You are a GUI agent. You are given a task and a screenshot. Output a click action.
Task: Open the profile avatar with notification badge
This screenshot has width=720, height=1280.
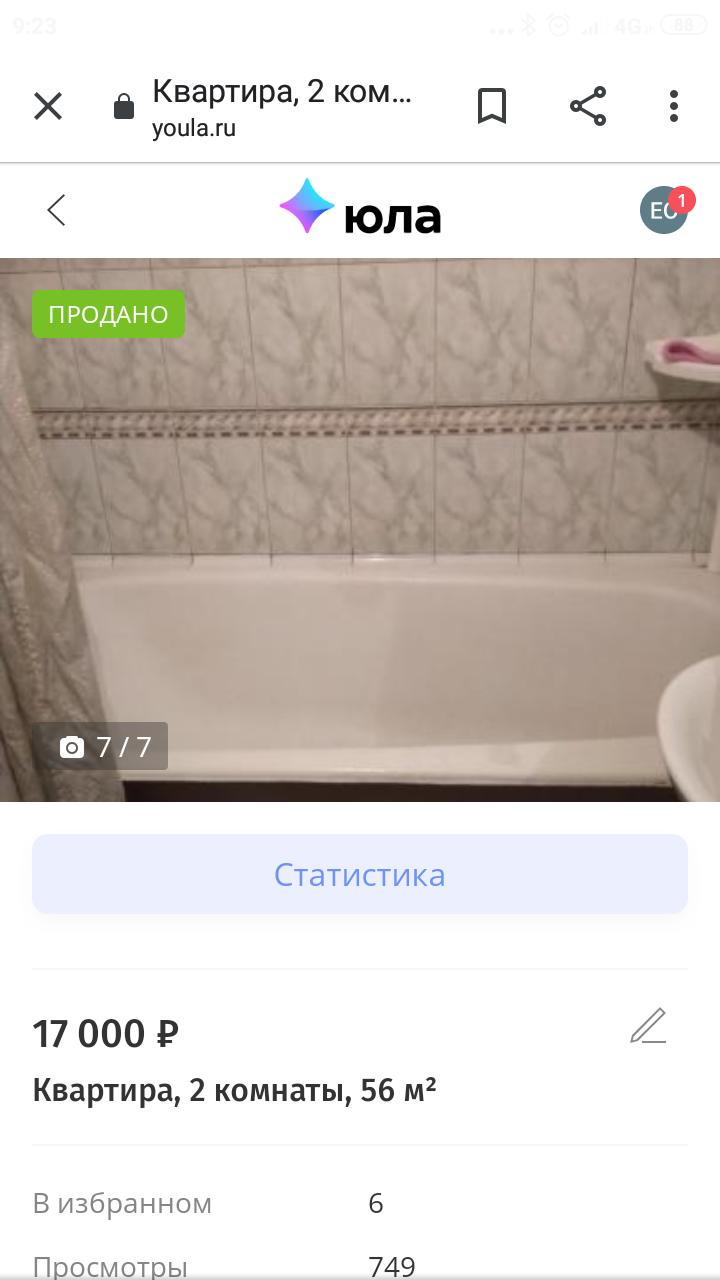click(665, 208)
